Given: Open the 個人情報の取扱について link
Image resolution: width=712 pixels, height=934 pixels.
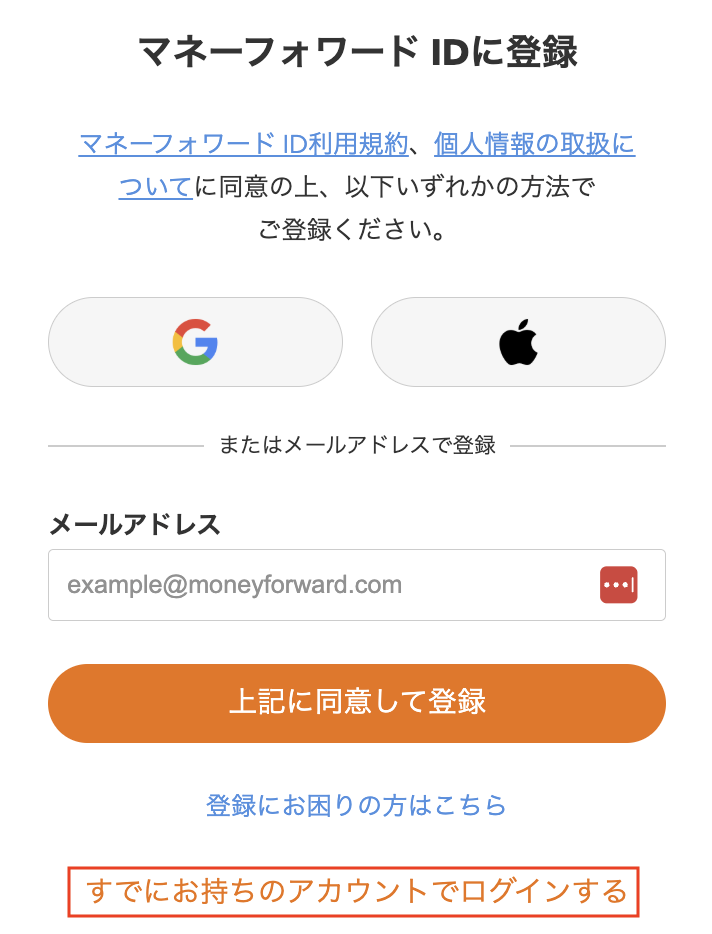Looking at the screenshot, I should 534,145.
